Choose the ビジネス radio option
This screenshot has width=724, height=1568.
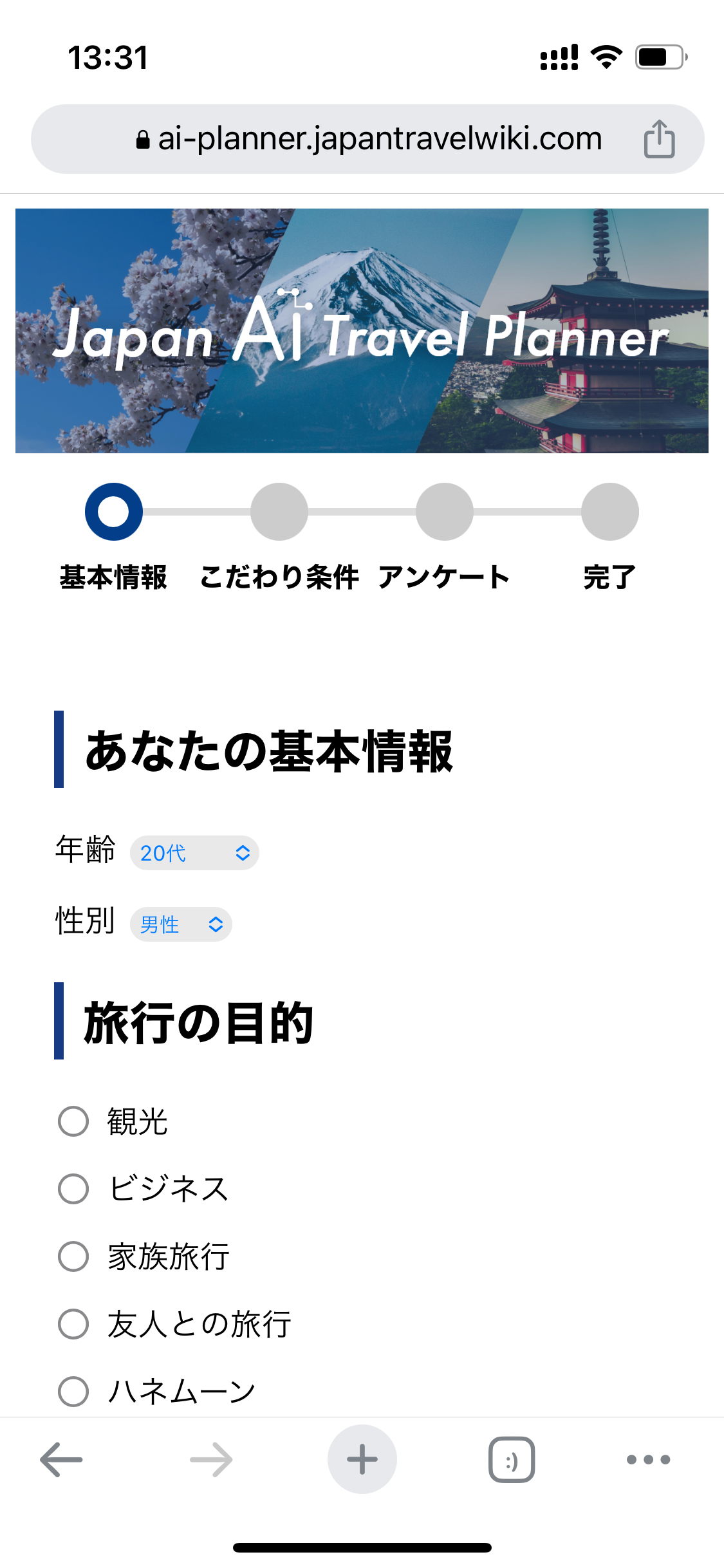[x=73, y=1188]
